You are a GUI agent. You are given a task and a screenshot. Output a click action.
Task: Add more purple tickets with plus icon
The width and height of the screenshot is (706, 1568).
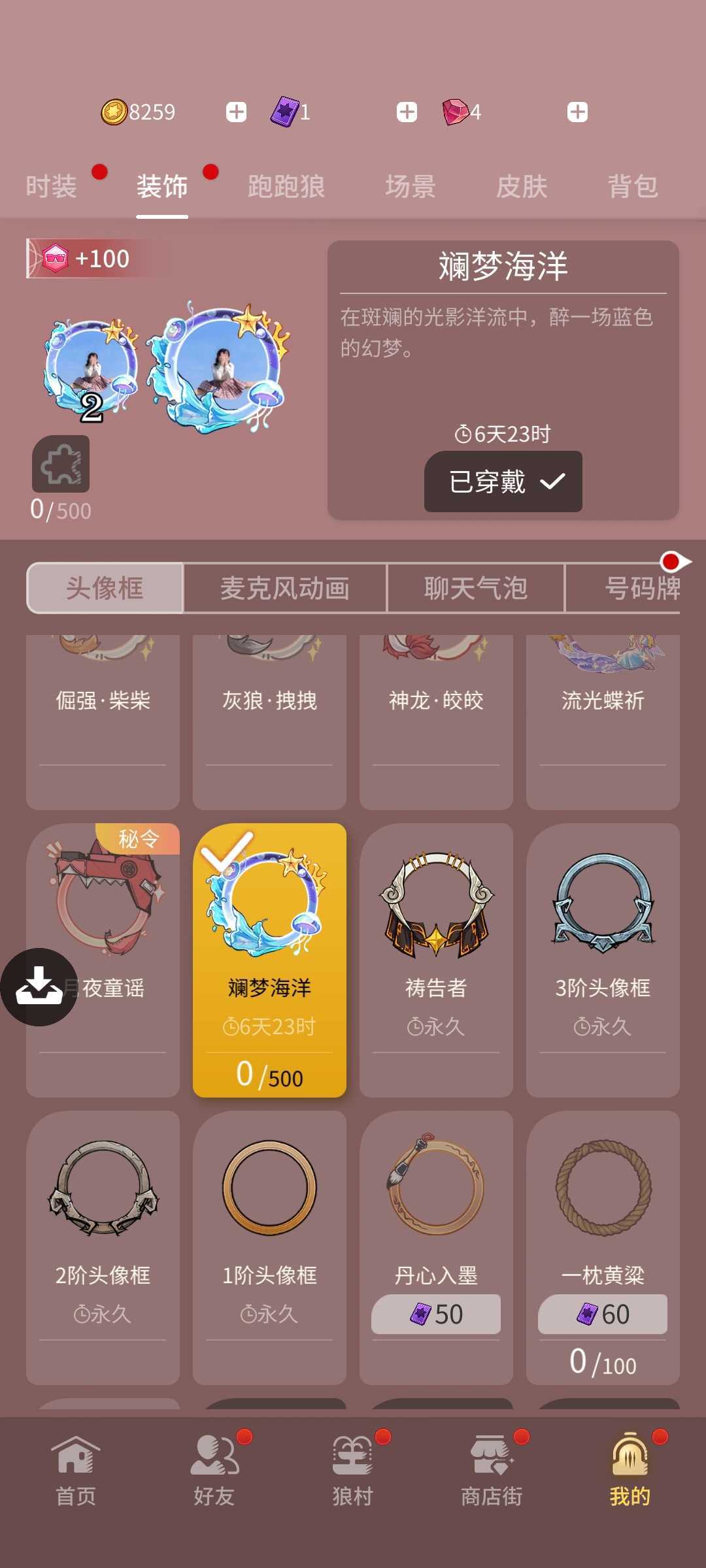click(x=407, y=112)
